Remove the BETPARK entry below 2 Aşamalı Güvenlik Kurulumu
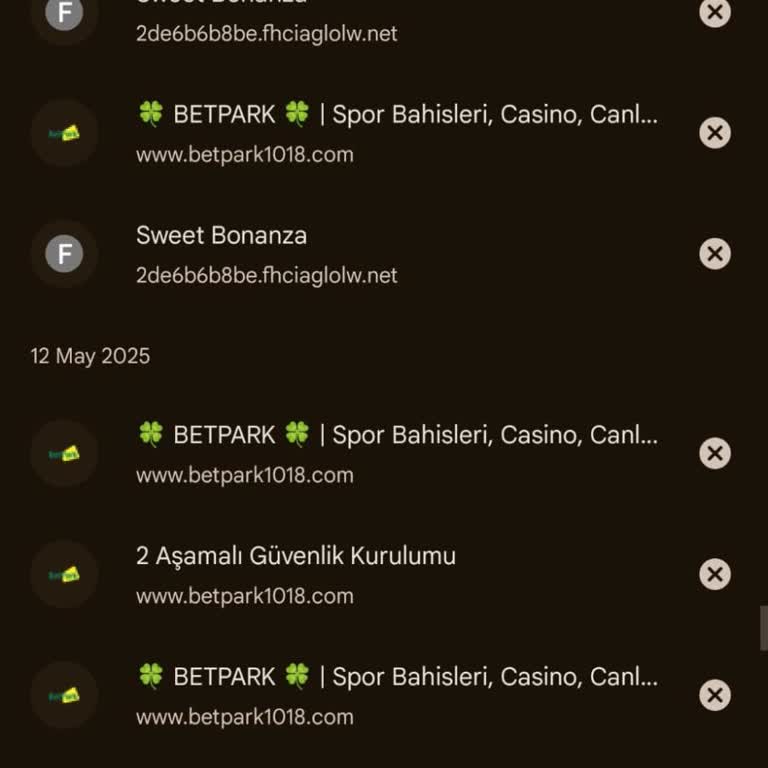This screenshot has width=768, height=768. coord(714,695)
